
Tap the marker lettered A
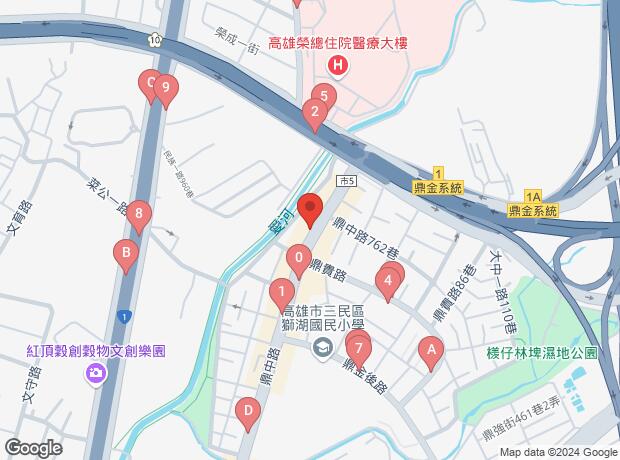click(x=431, y=351)
